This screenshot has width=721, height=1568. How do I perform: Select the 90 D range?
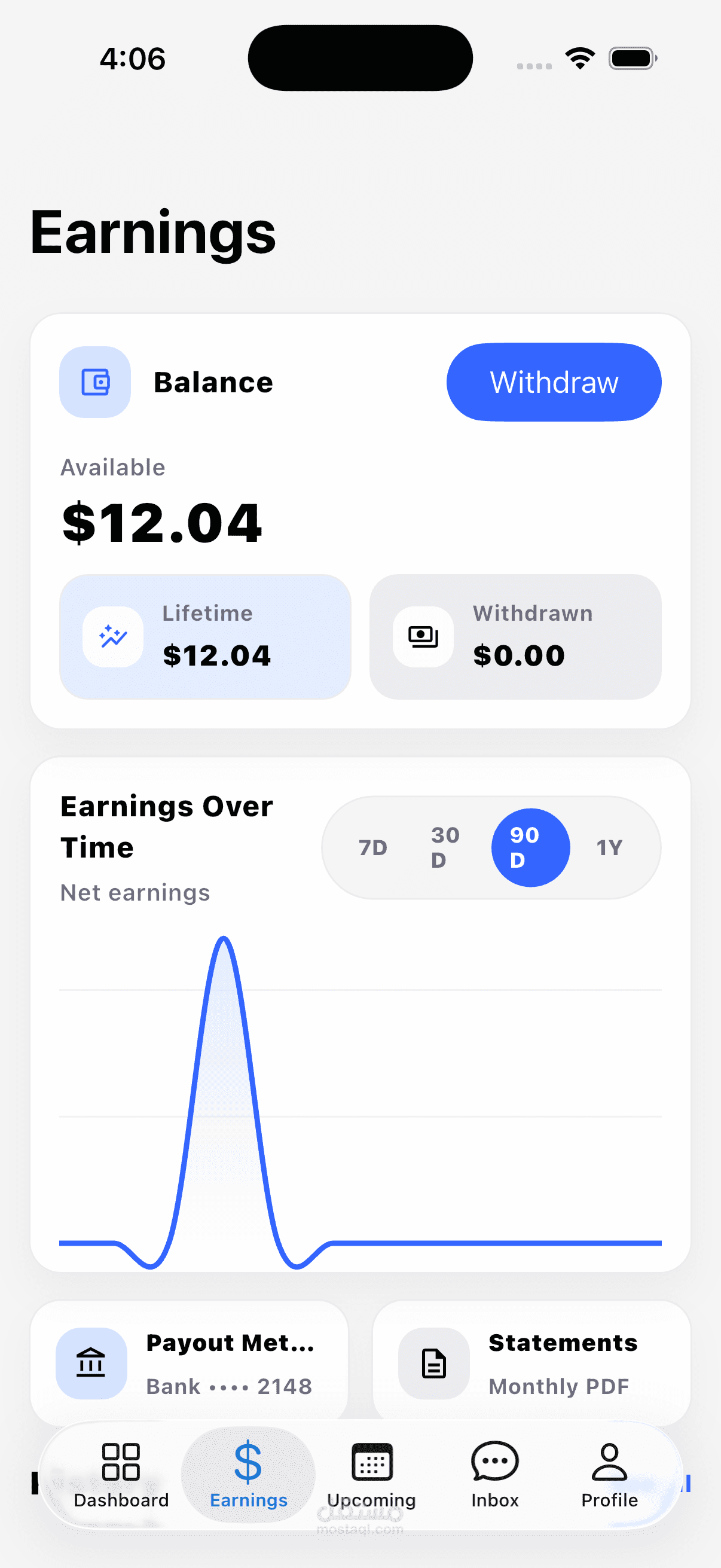pyautogui.click(x=530, y=847)
